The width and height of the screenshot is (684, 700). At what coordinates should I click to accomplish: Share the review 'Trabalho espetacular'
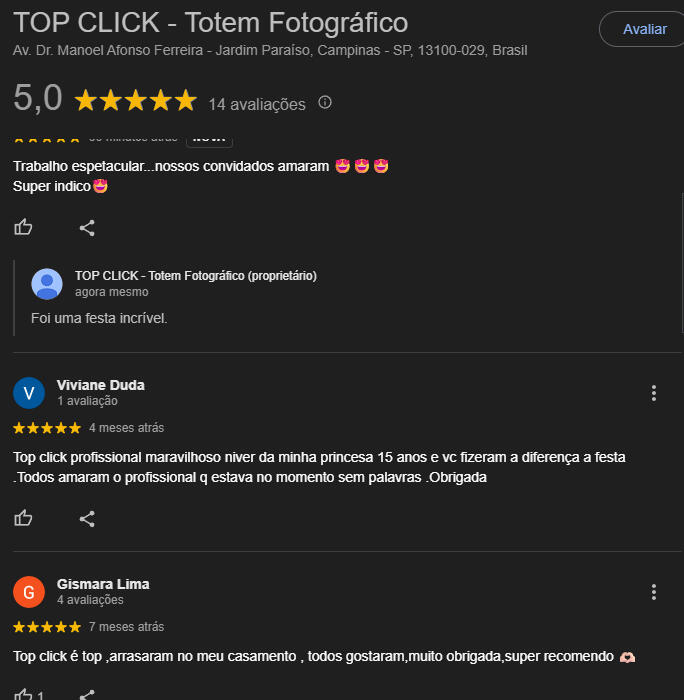[x=87, y=228]
